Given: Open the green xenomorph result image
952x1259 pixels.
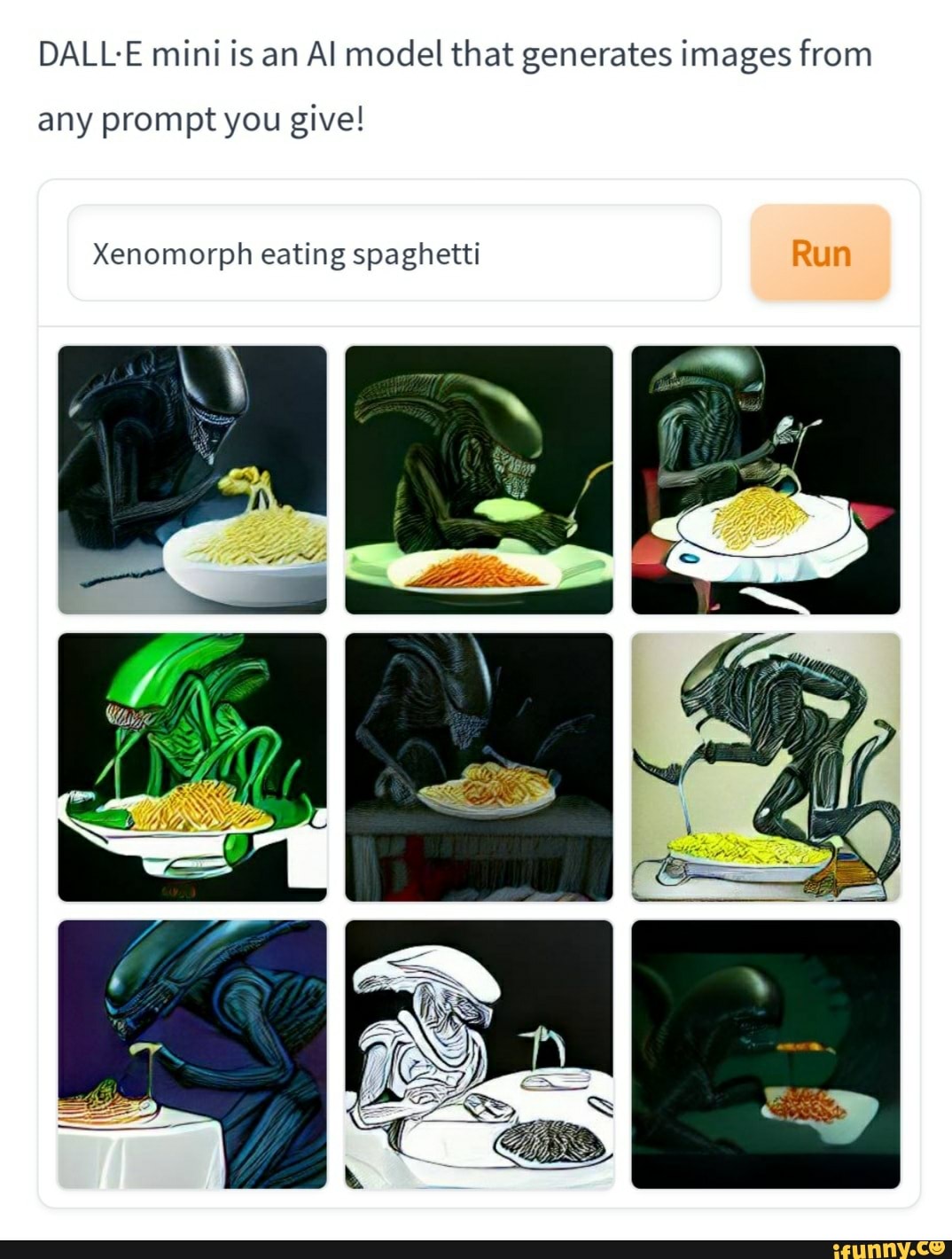Looking at the screenshot, I should tap(192, 767).
